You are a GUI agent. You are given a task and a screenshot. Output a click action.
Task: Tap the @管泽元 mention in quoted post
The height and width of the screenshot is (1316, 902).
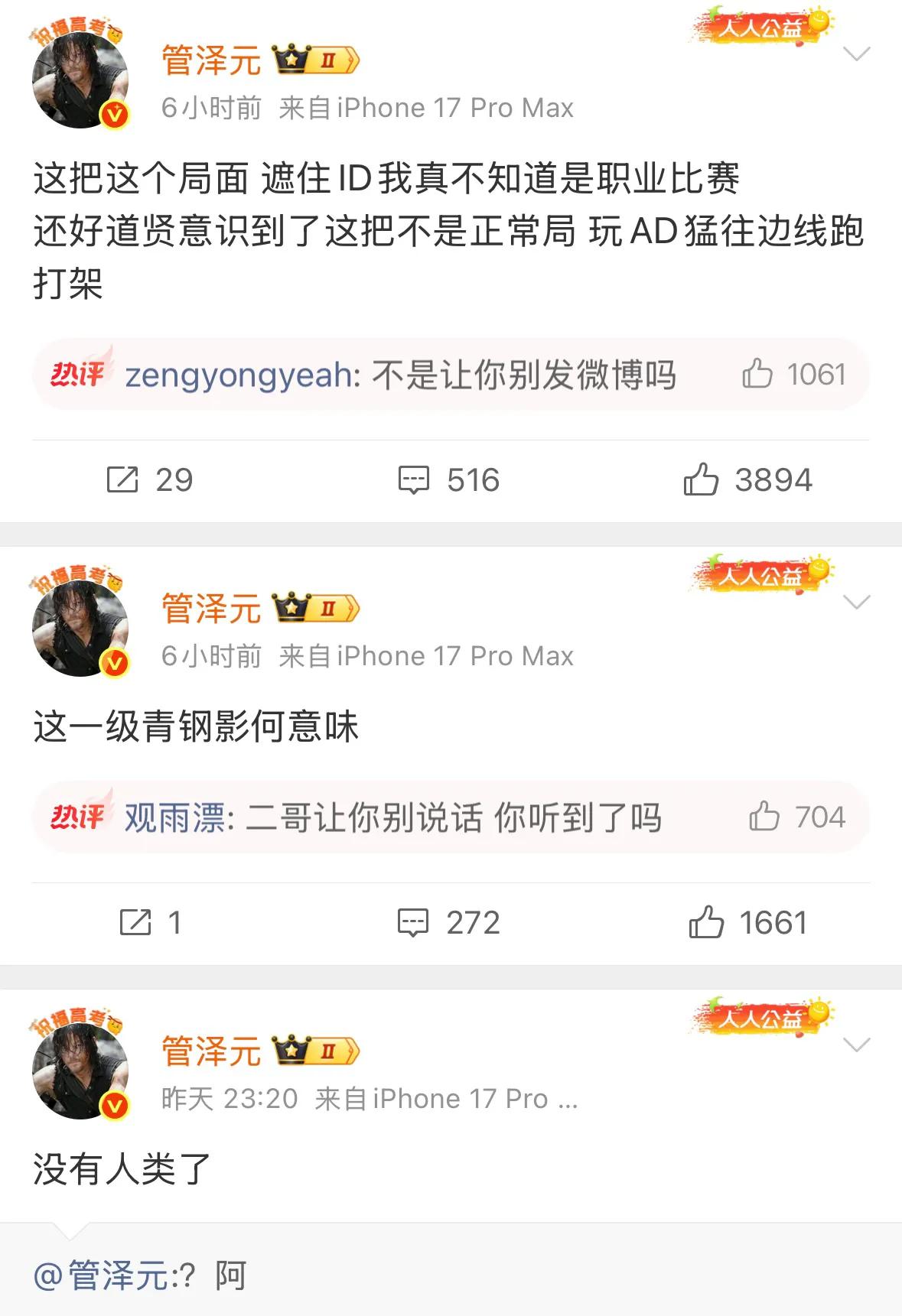104,1275
